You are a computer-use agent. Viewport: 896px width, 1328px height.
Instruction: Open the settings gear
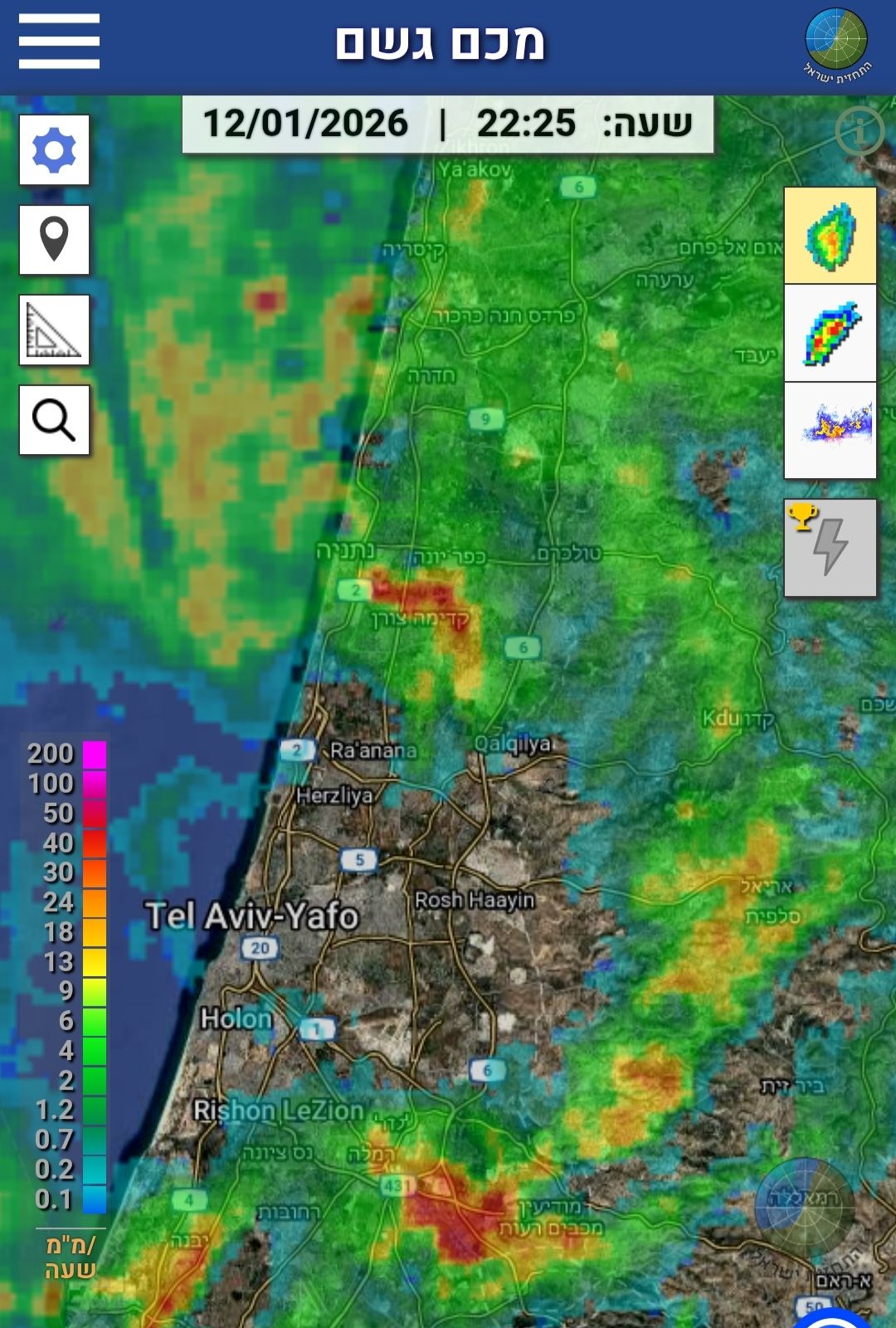(x=55, y=150)
